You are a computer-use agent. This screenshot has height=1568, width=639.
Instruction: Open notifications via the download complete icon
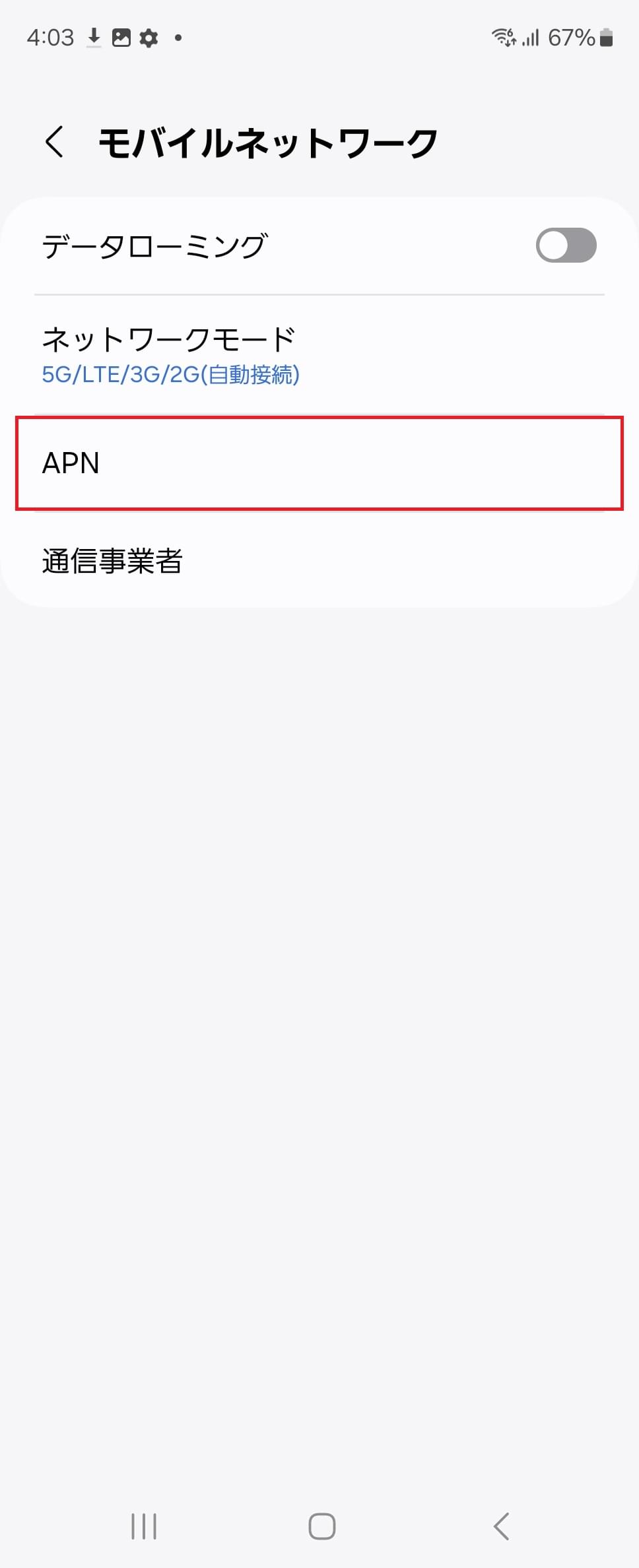[x=93, y=38]
